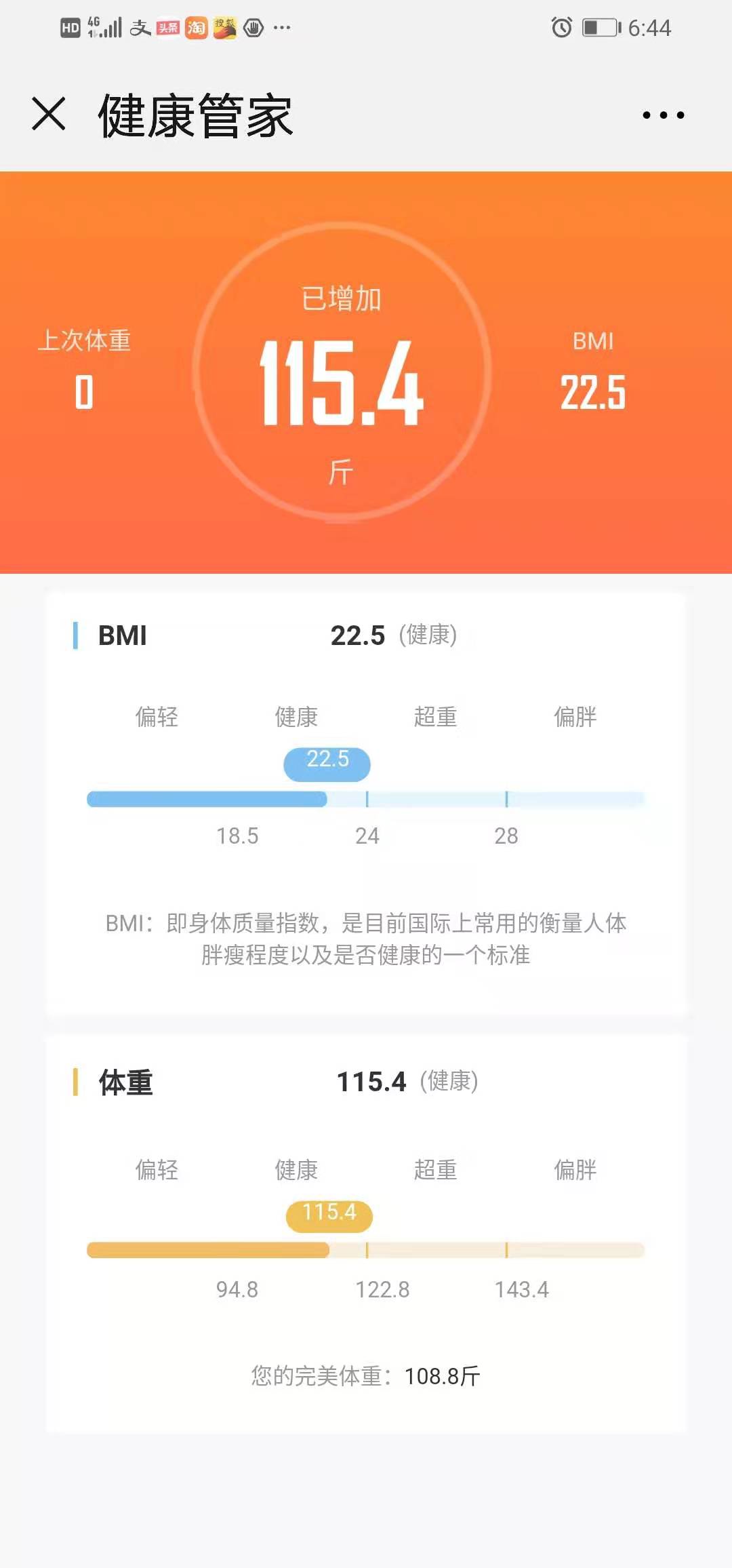Tap the 22.5 bubble on the BMI slider
The width and height of the screenshot is (732, 1568).
pyautogui.click(x=327, y=762)
